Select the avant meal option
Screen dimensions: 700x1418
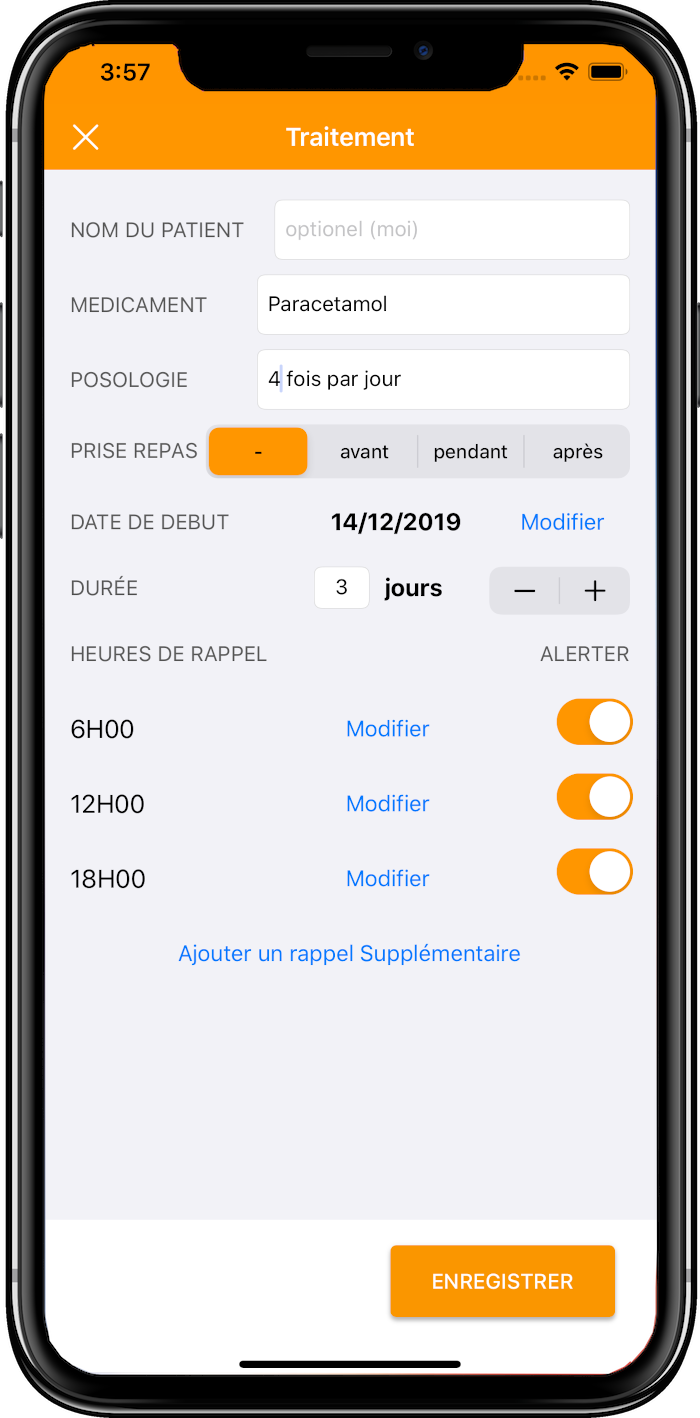point(364,452)
